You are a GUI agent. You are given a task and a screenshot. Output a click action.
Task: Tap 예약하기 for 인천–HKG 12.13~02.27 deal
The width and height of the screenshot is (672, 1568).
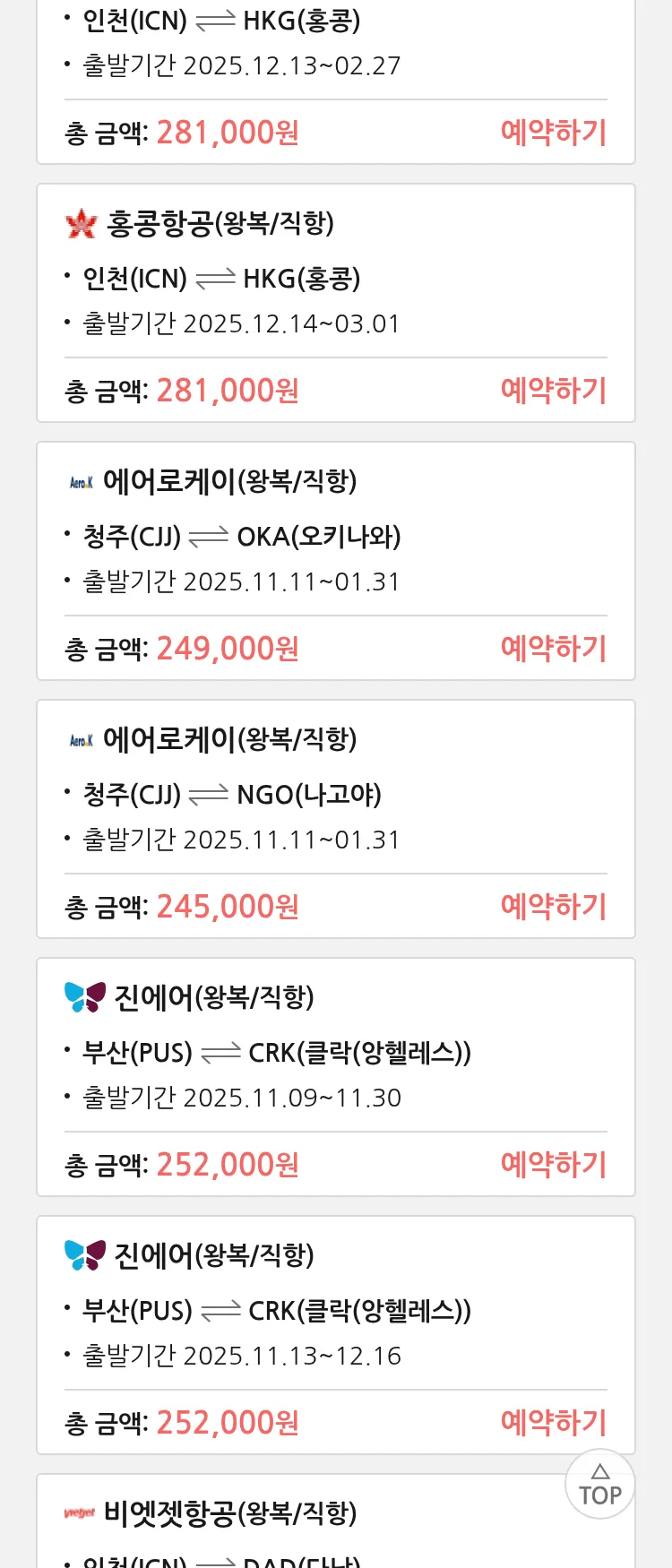pyautogui.click(x=553, y=133)
